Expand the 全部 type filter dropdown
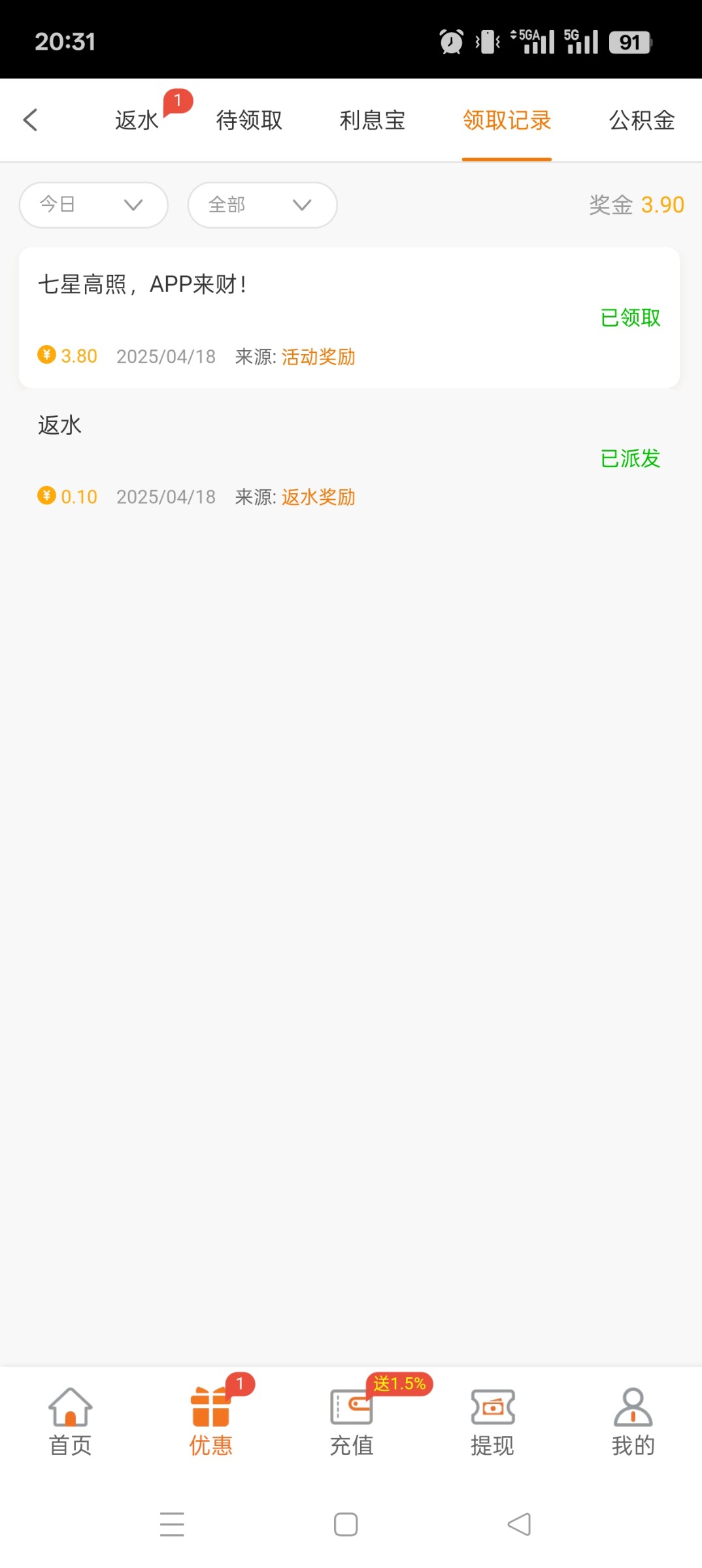 coord(262,205)
